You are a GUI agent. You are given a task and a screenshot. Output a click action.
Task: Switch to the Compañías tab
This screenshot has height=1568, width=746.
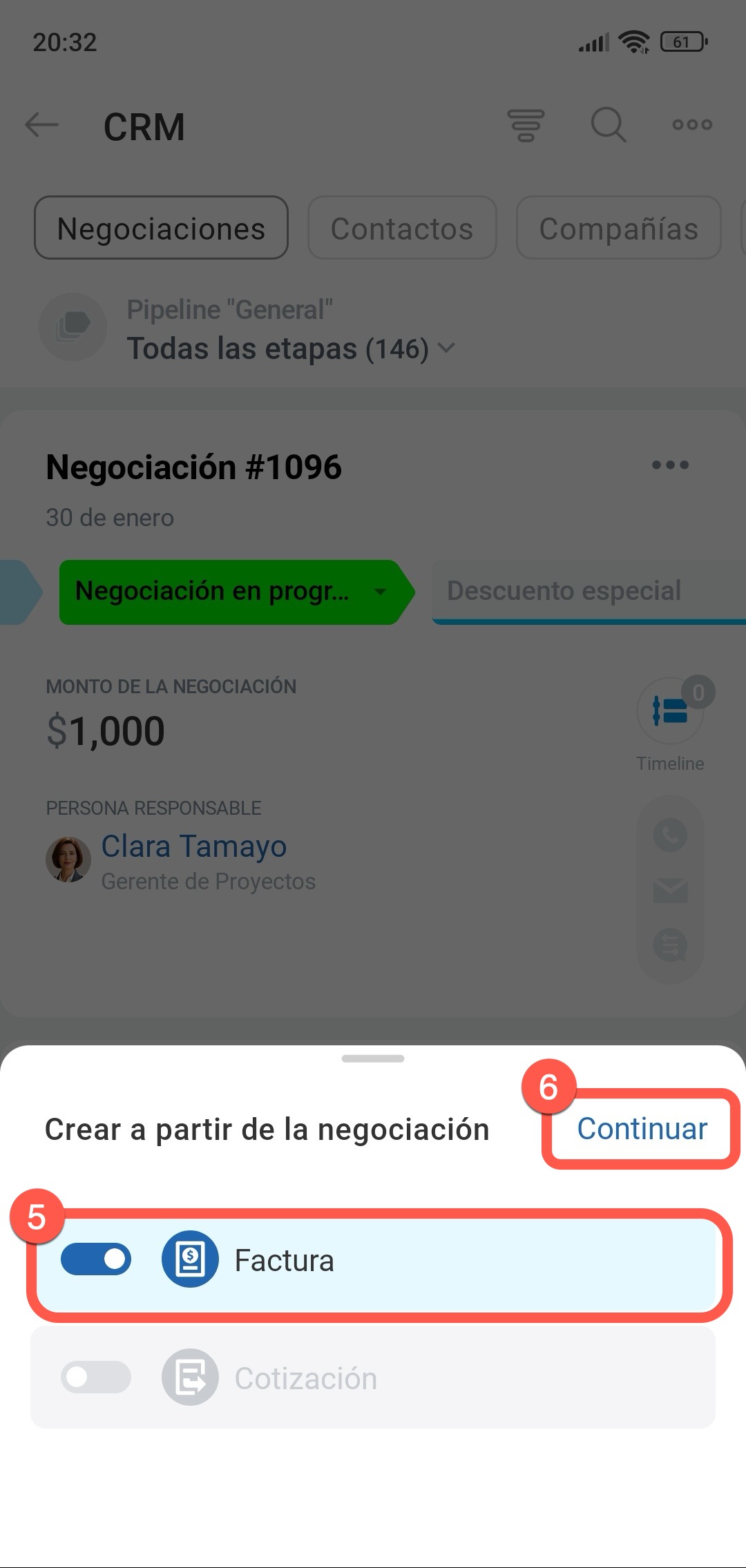(x=618, y=229)
